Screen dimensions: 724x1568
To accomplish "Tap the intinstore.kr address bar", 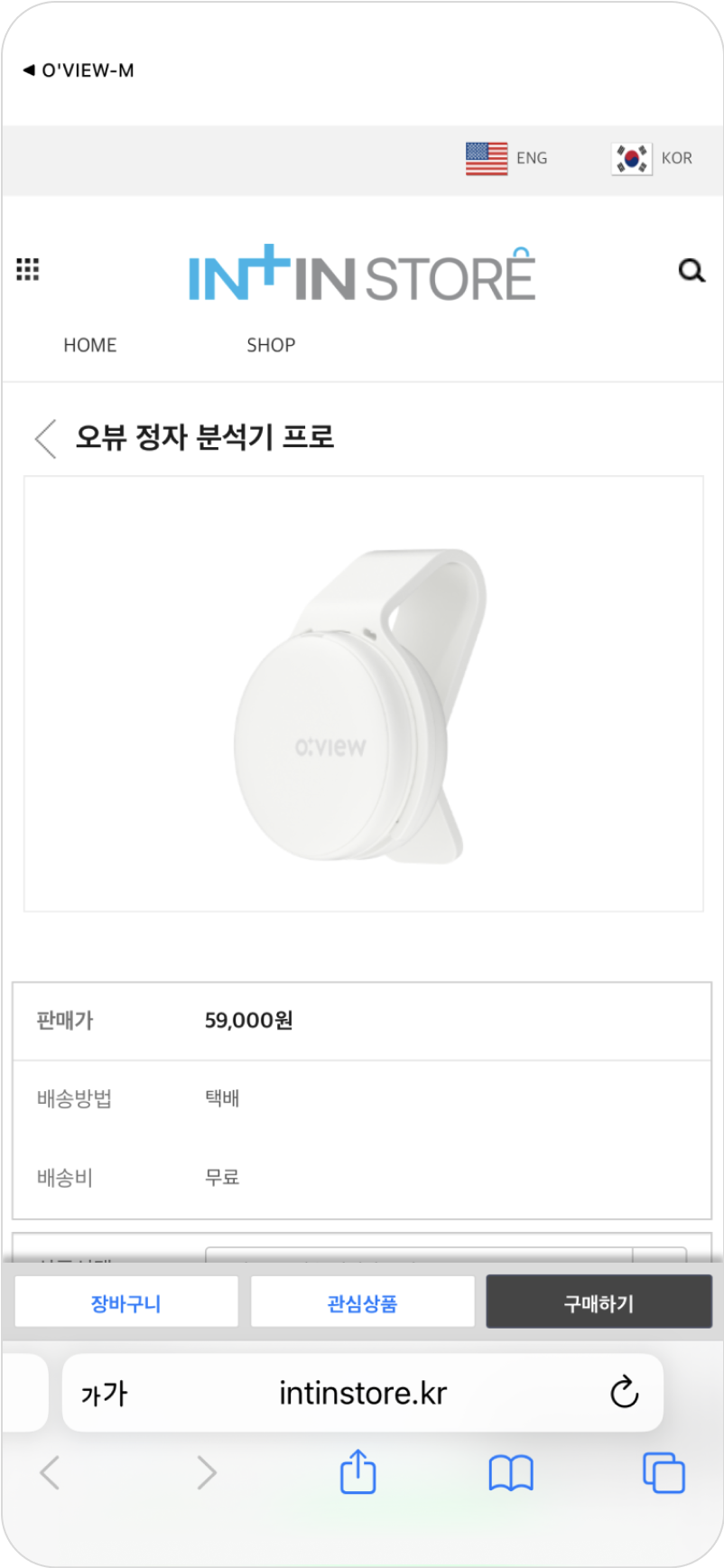I will 363,1393.
